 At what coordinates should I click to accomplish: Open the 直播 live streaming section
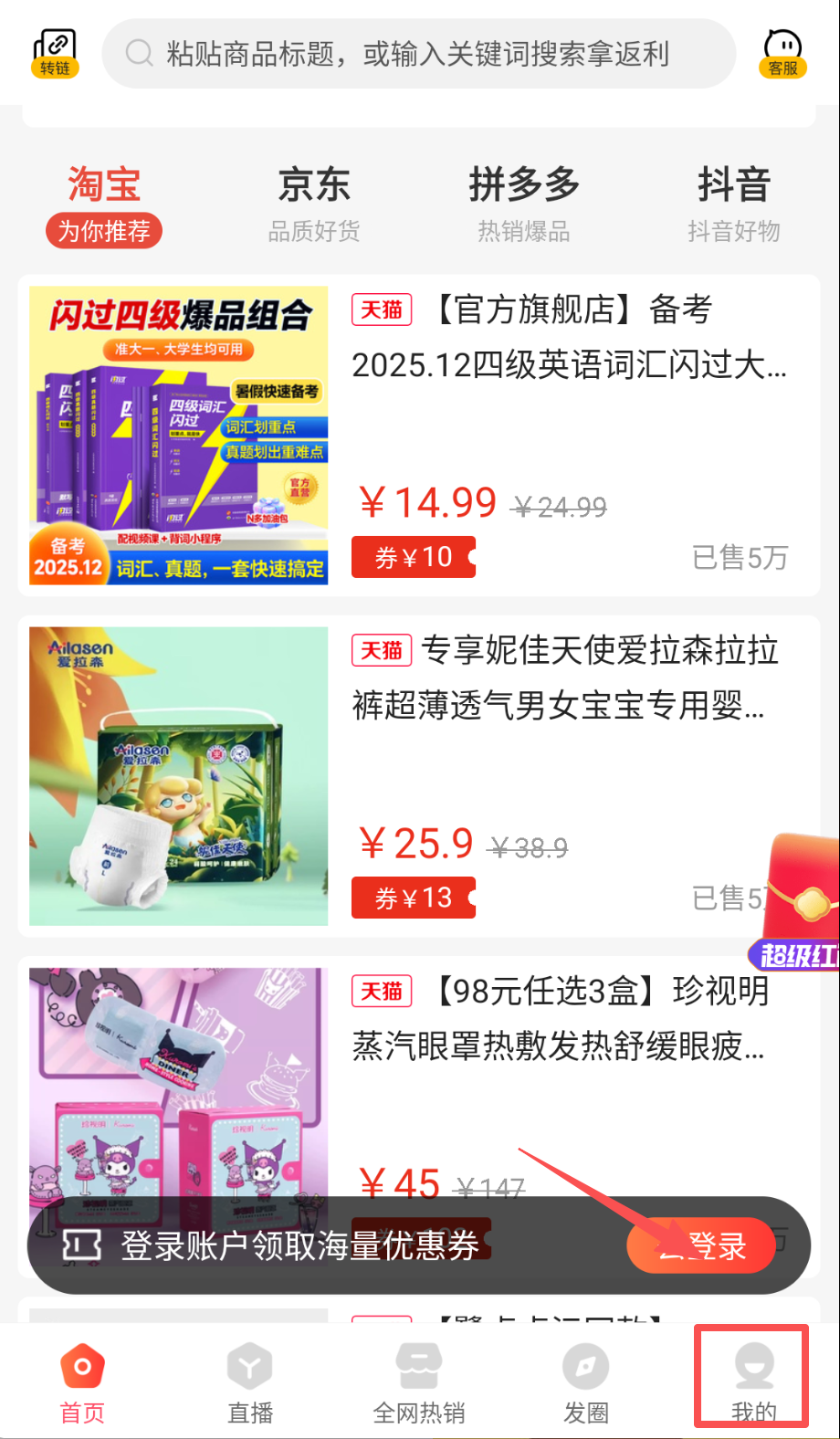[x=249, y=1379]
